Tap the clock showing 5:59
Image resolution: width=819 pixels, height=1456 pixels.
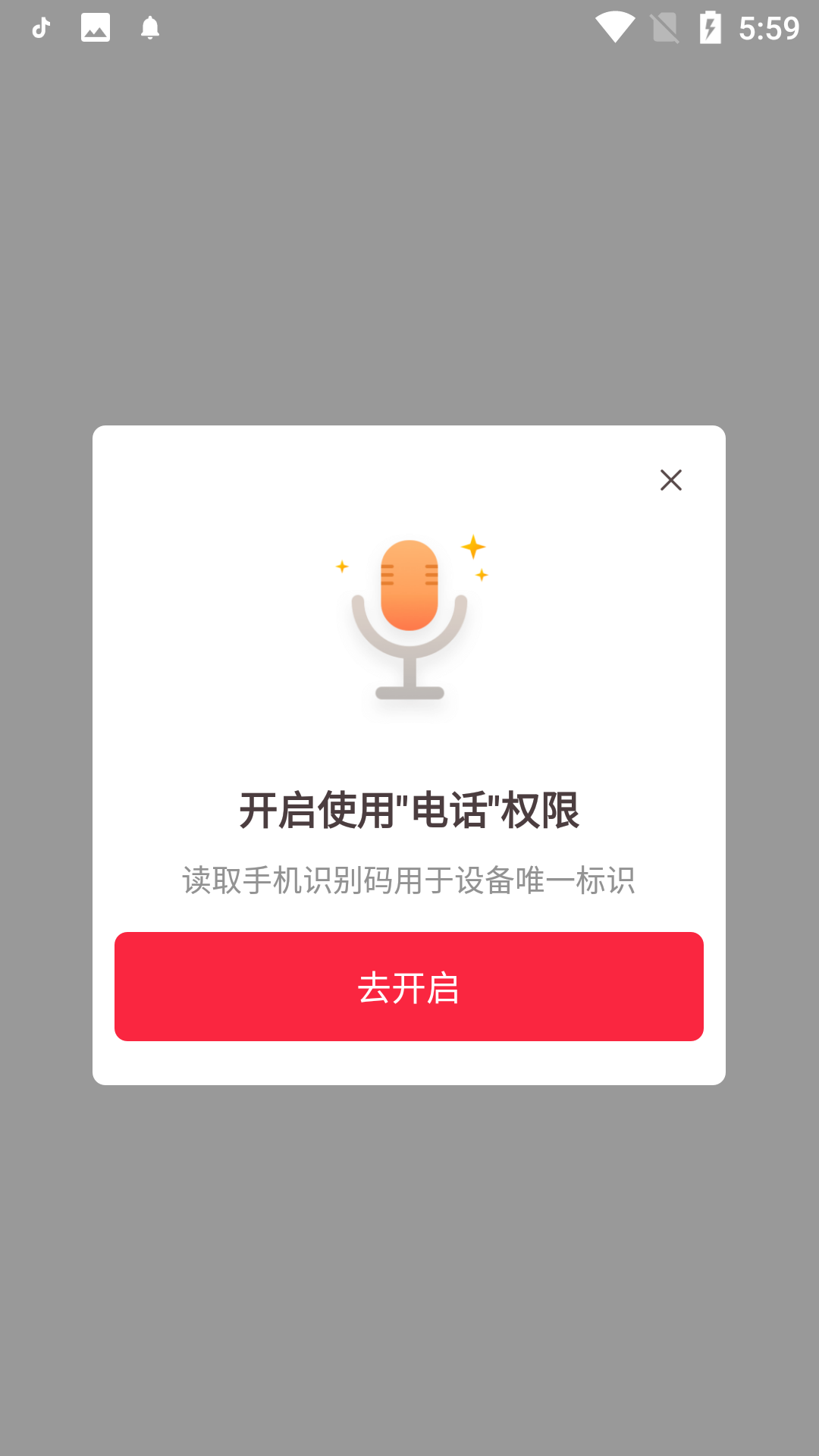click(x=768, y=28)
